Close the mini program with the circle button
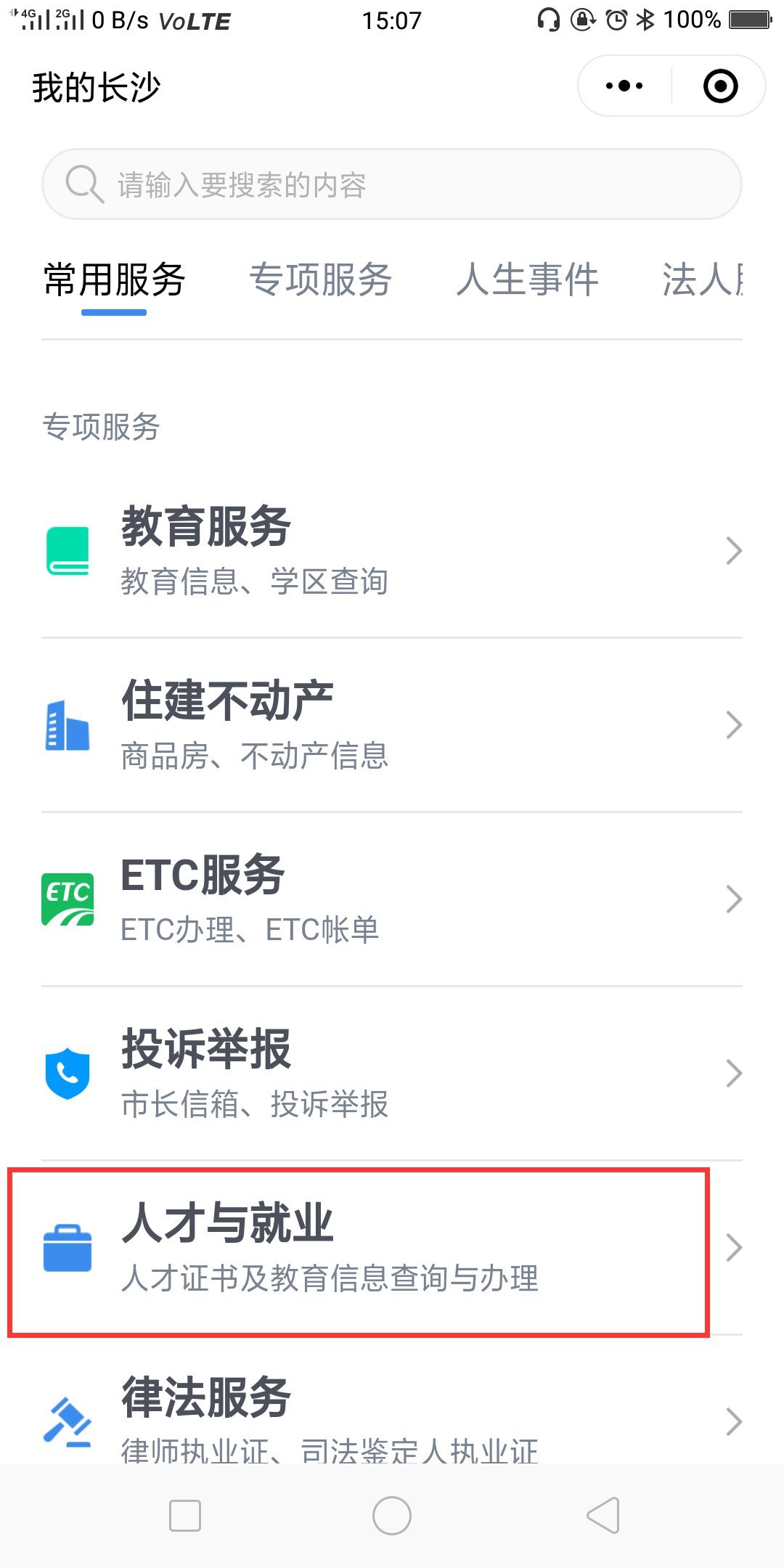 click(x=720, y=86)
